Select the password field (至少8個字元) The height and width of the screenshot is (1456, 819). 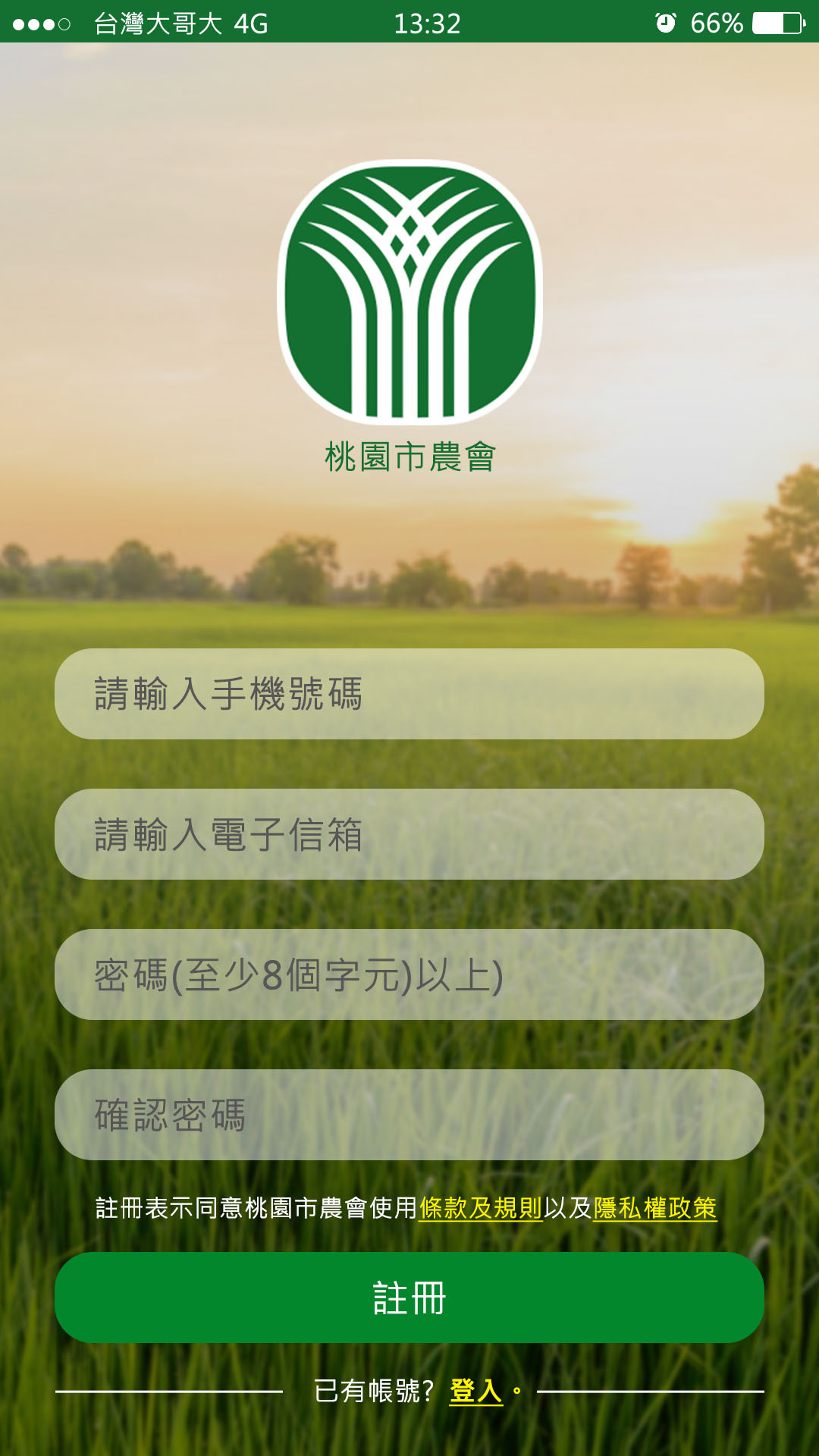pyautogui.click(x=409, y=974)
